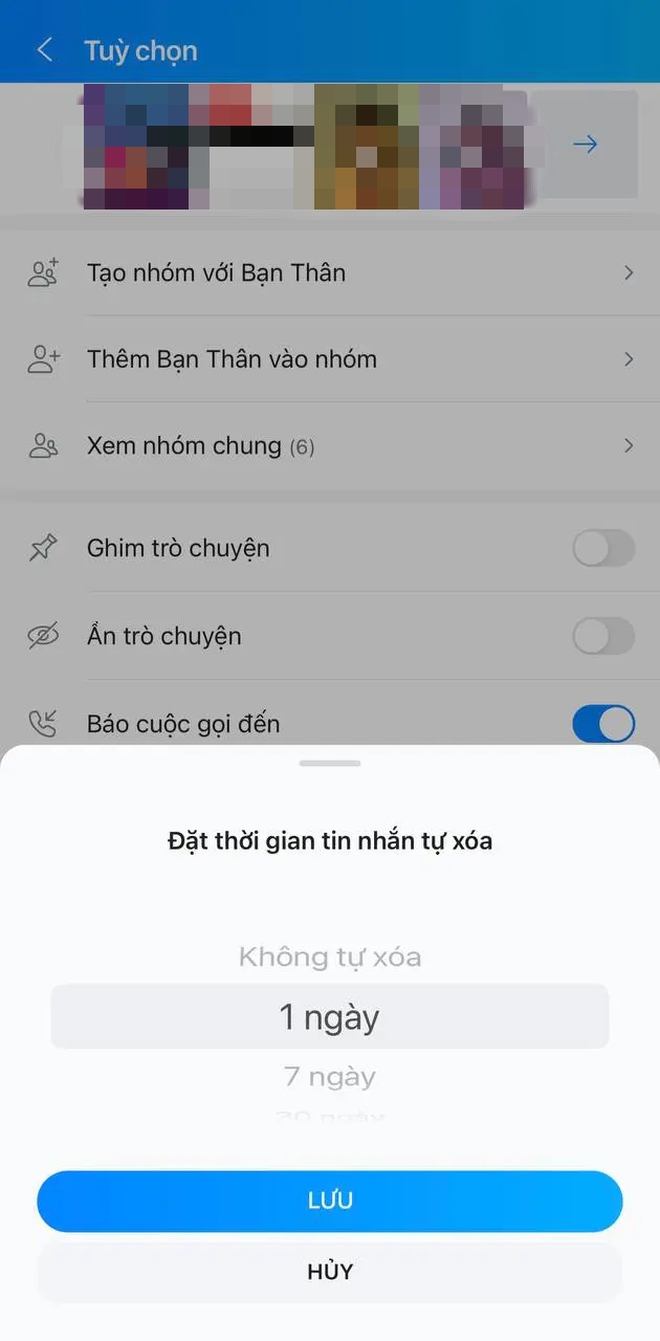Screen dimensions: 660x1341
Task: Save the auto-delete time with LƯU
Action: click(330, 1201)
